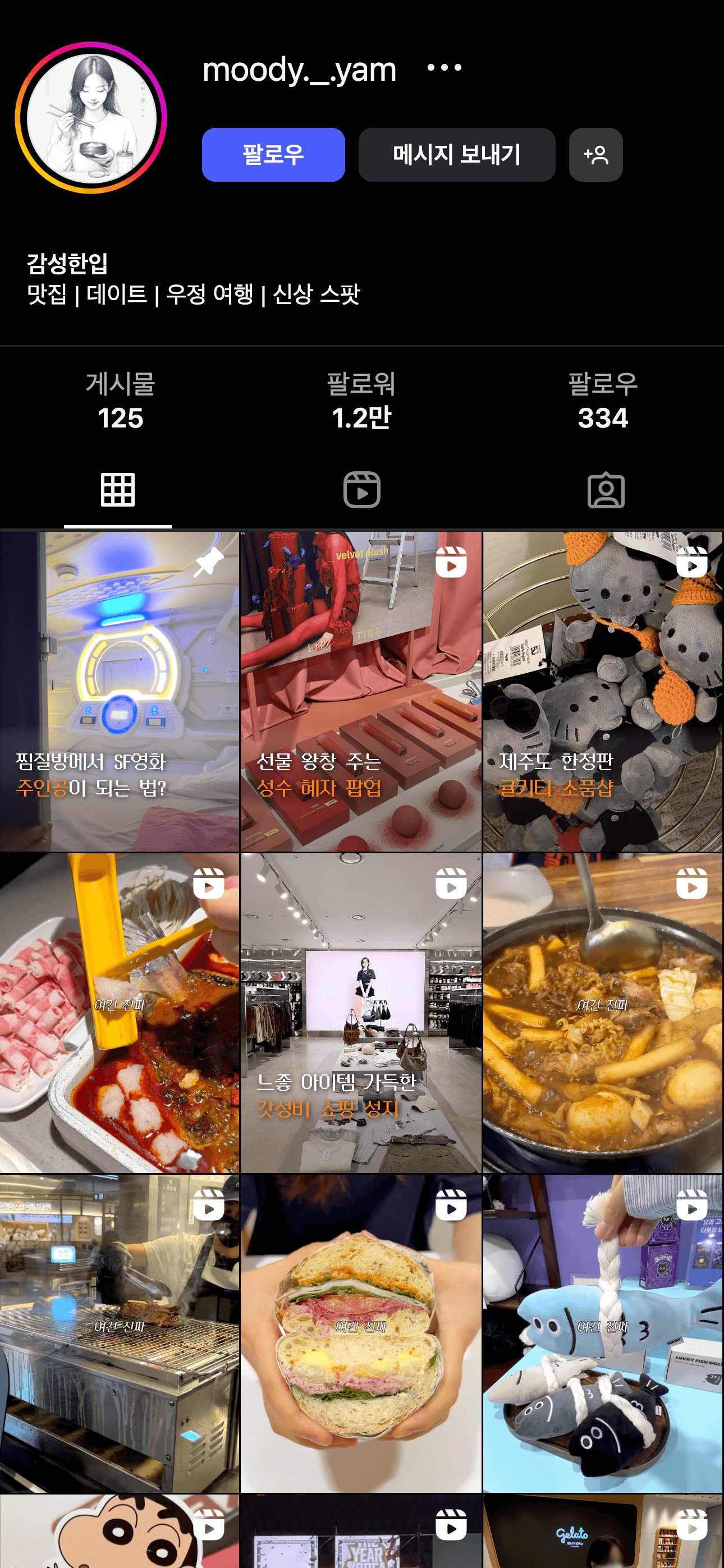
Task: Open the reel 제주도 한정판 소품샵
Action: coord(602,692)
